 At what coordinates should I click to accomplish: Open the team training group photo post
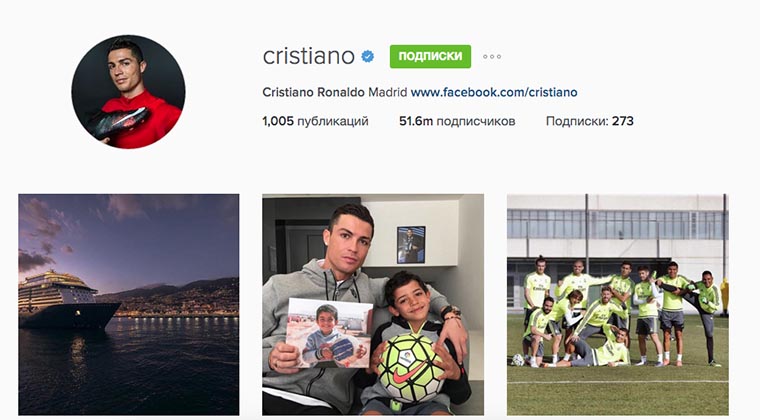[617, 304]
